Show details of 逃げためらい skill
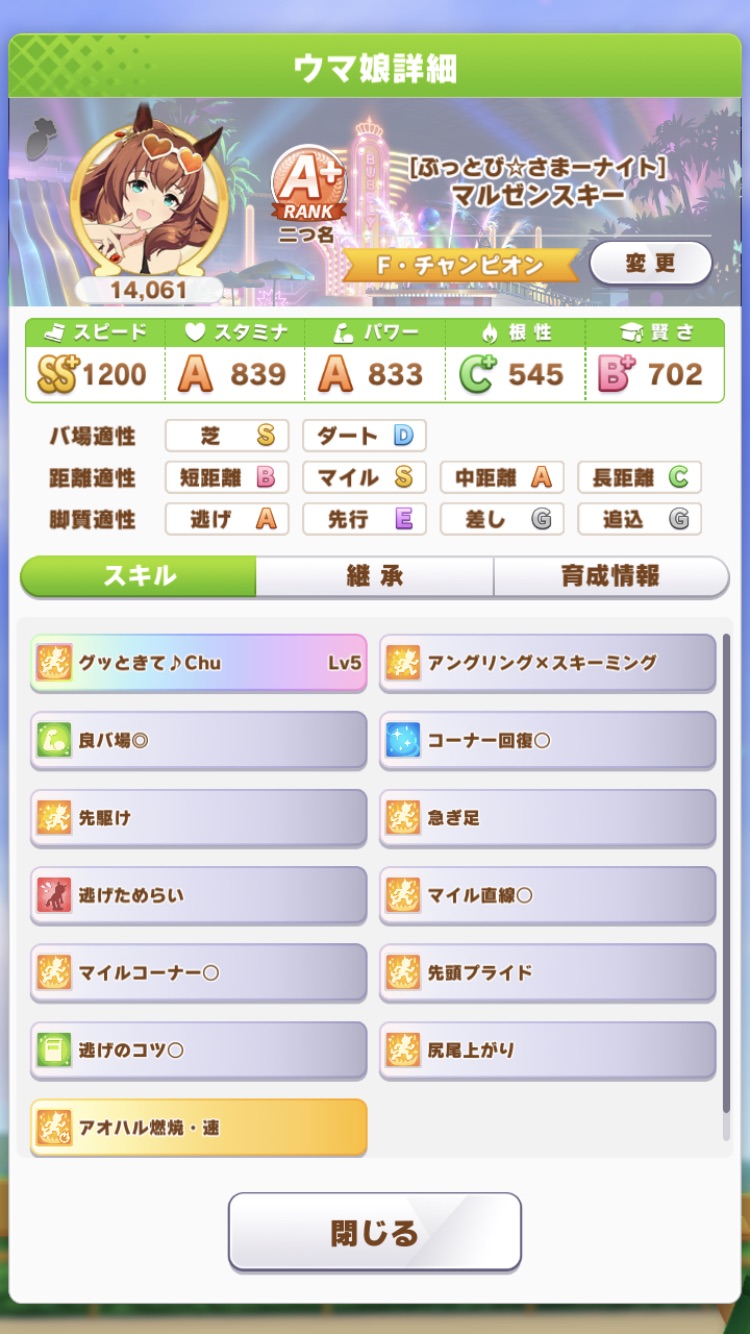 [x=199, y=895]
